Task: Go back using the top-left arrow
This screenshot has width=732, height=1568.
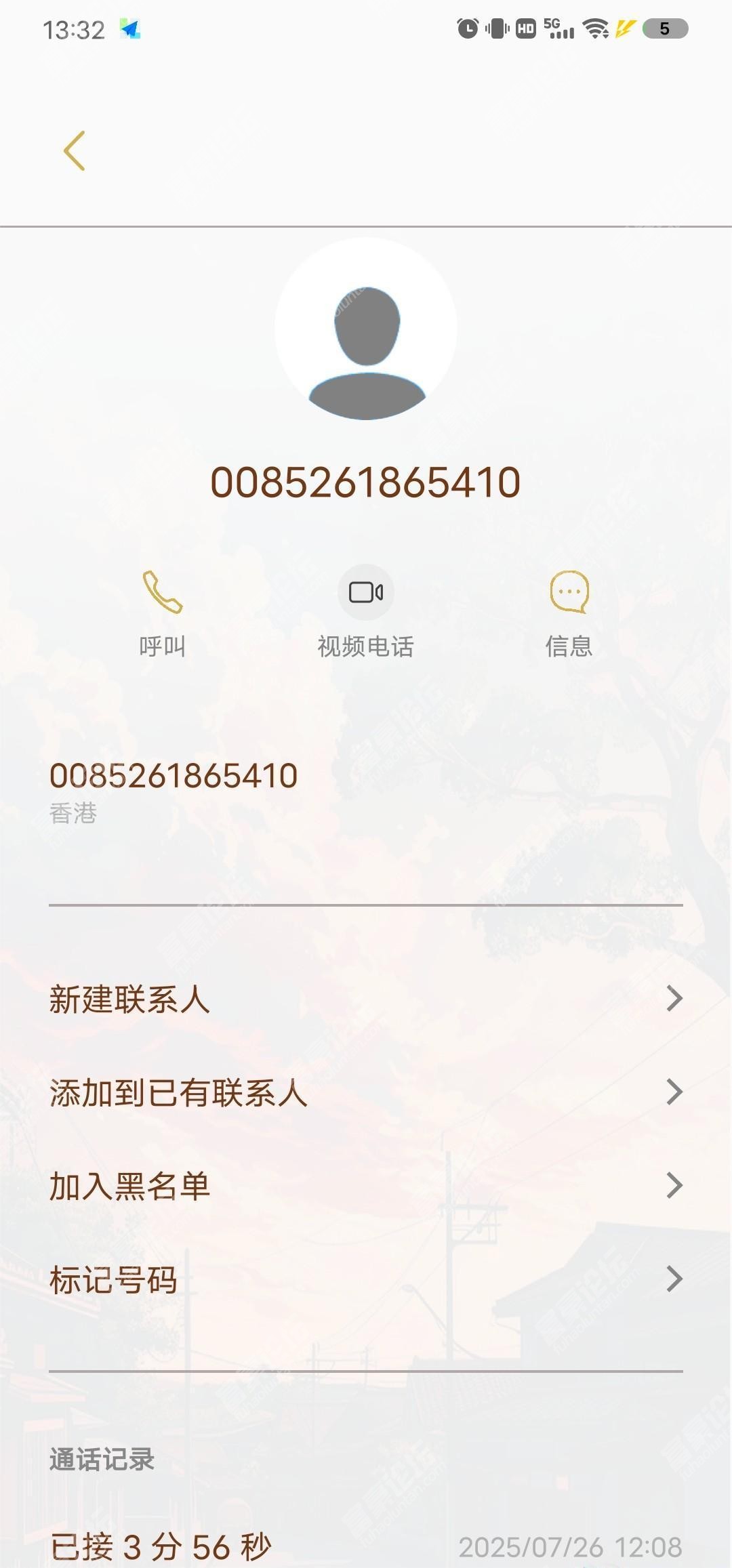Action: click(75, 150)
